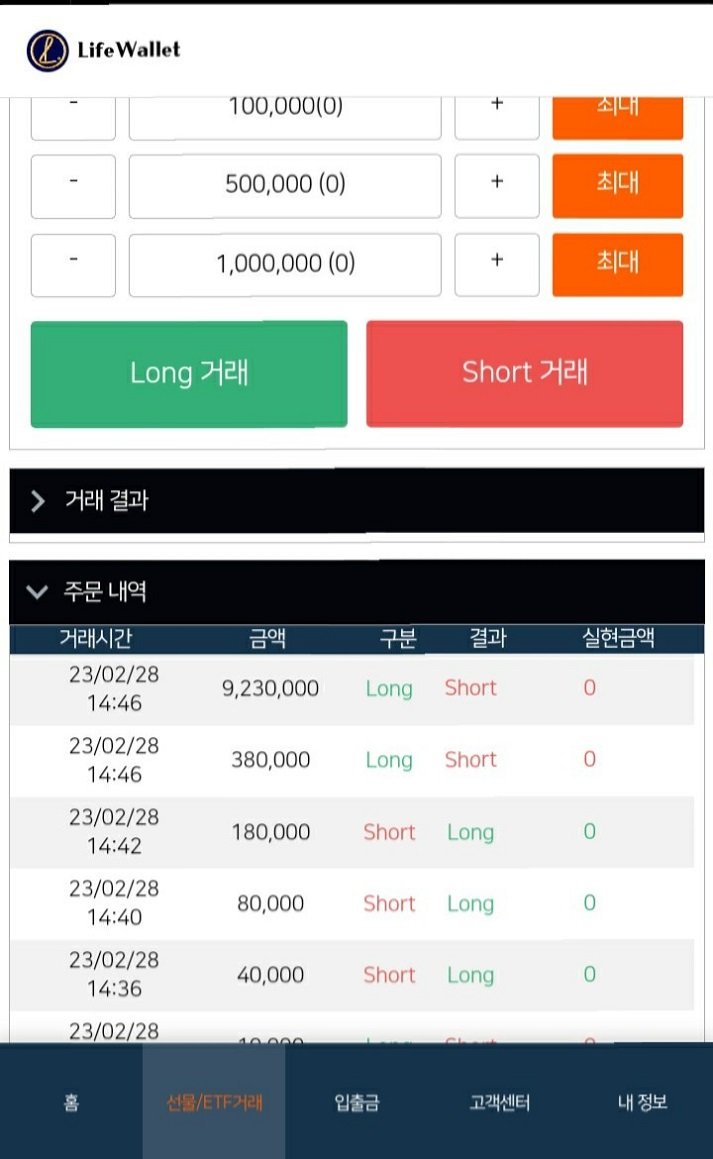Viewport: 713px width, 1159px height.
Task: Switch to the 고객센터 tab
Action: point(499,1103)
